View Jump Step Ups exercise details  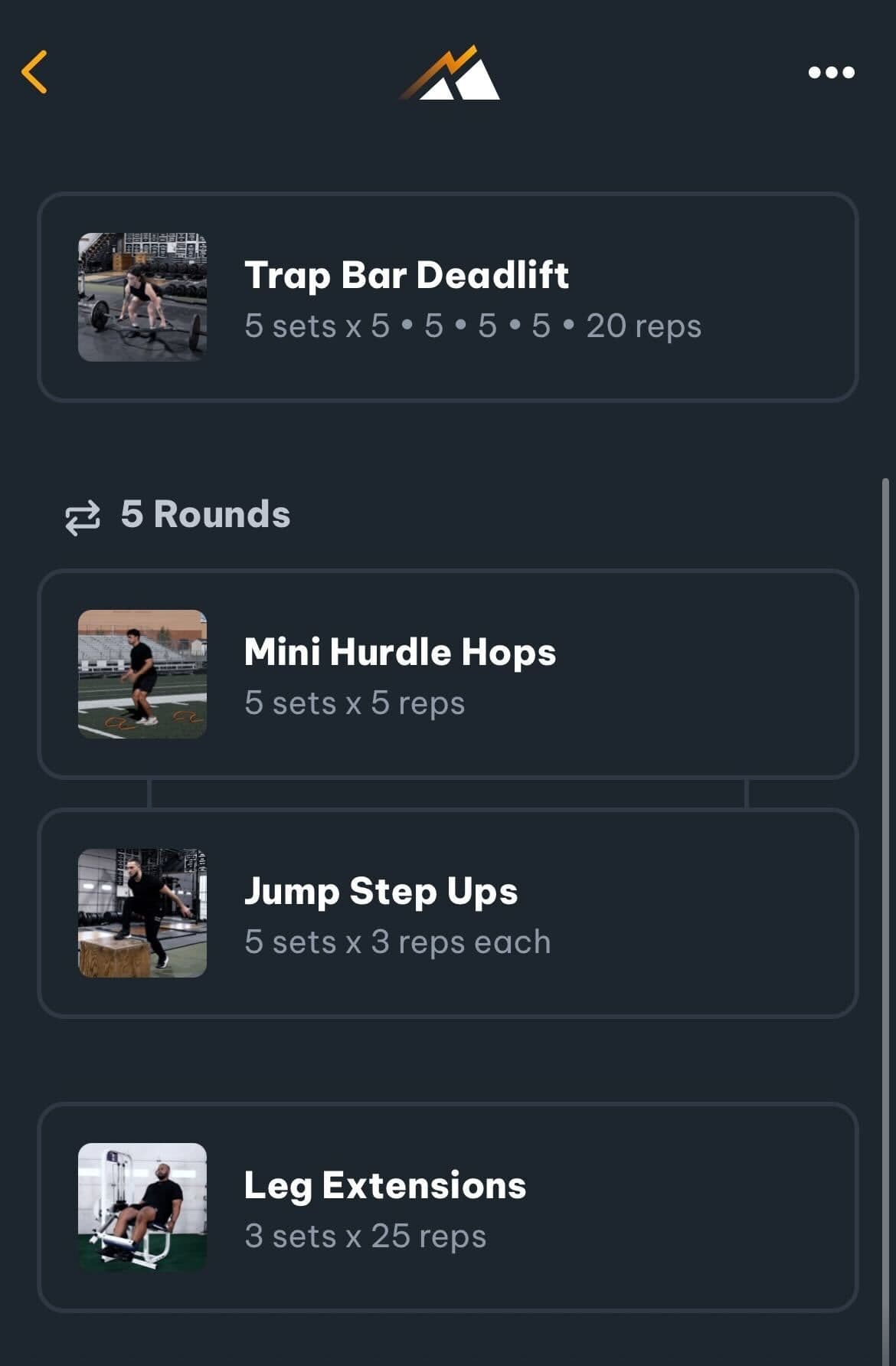tap(447, 912)
